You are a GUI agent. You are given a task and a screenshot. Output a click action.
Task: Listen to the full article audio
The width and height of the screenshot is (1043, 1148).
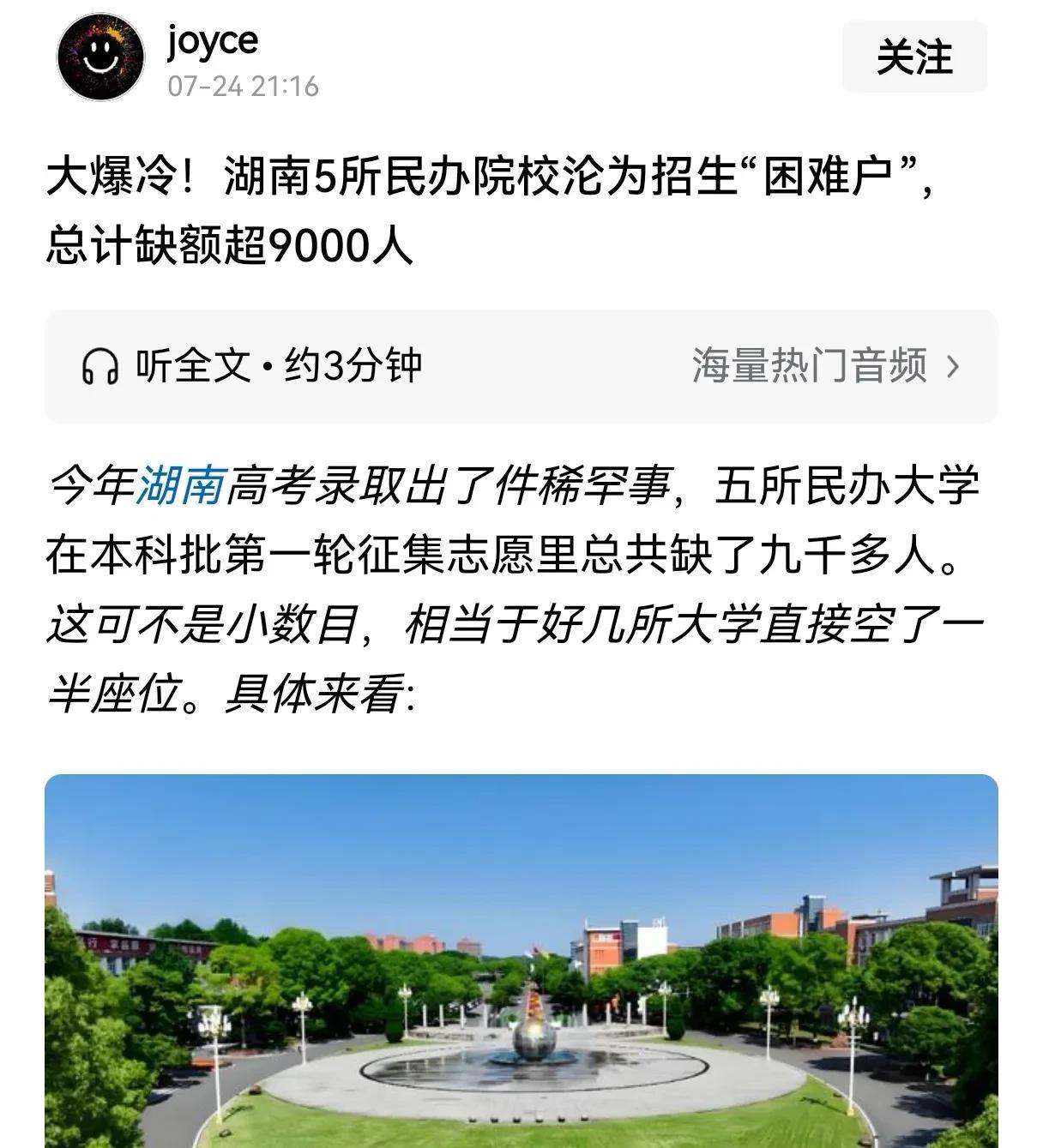click(252, 366)
